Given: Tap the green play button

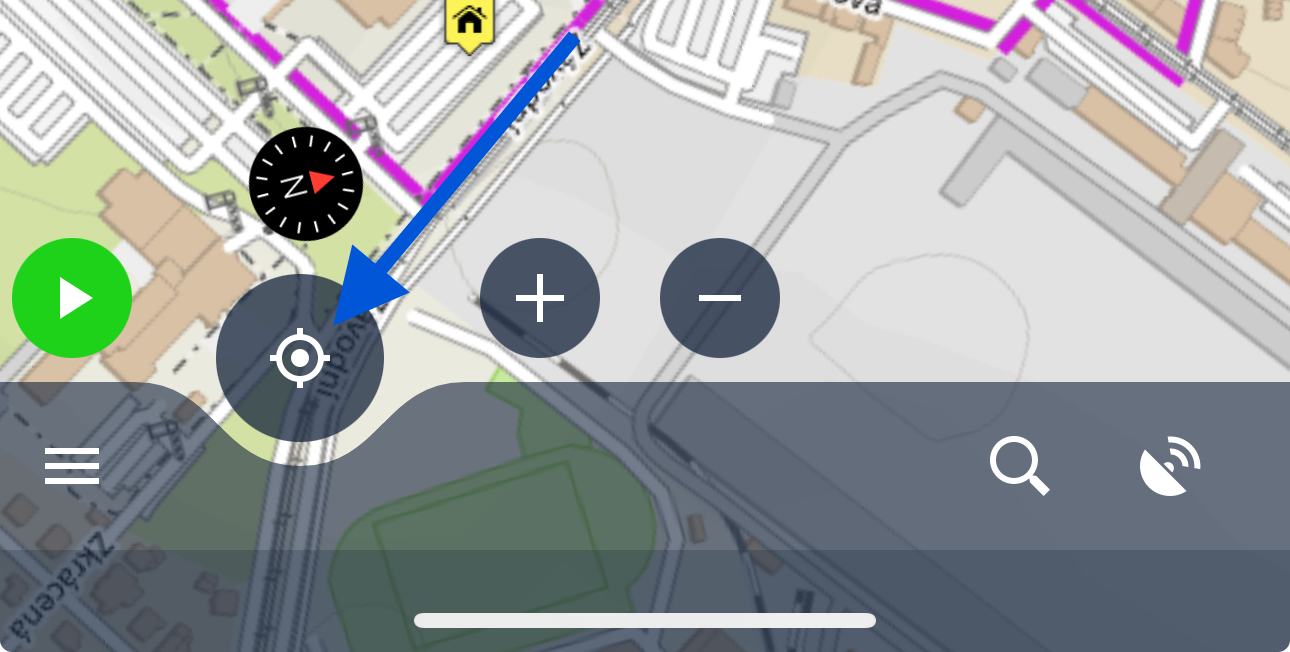Looking at the screenshot, I should [x=72, y=298].
